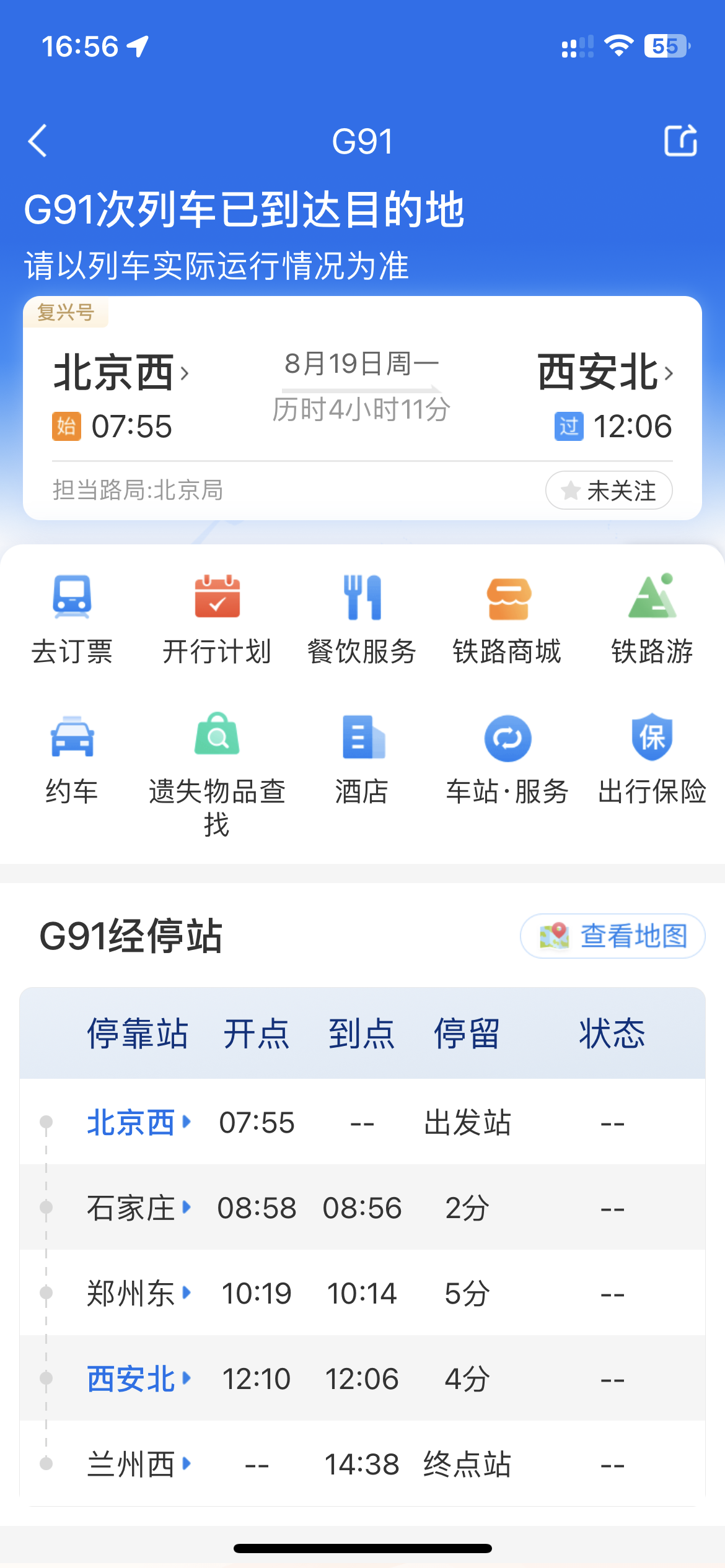Select 兰州西 terminal stop row

(139, 1464)
